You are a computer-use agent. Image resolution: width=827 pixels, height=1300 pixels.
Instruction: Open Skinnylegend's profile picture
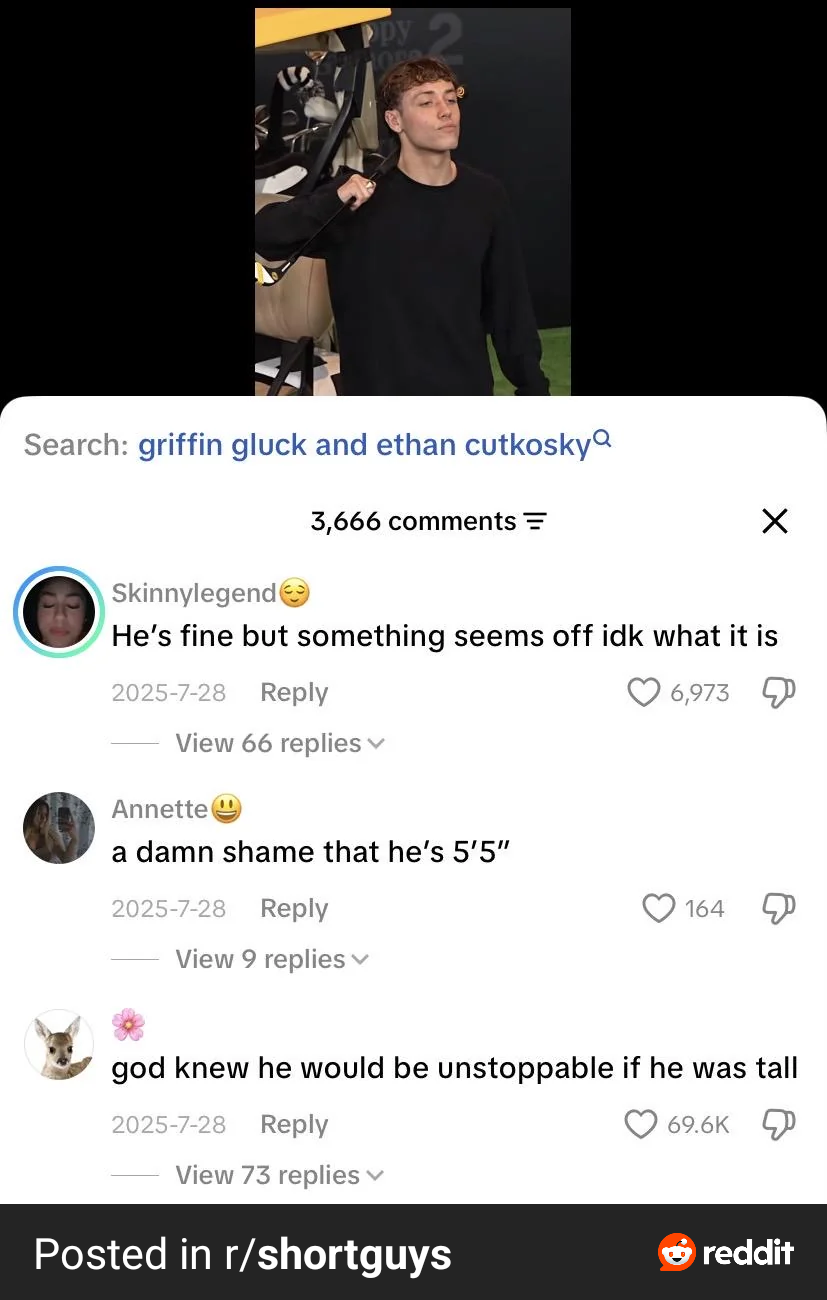(x=59, y=612)
